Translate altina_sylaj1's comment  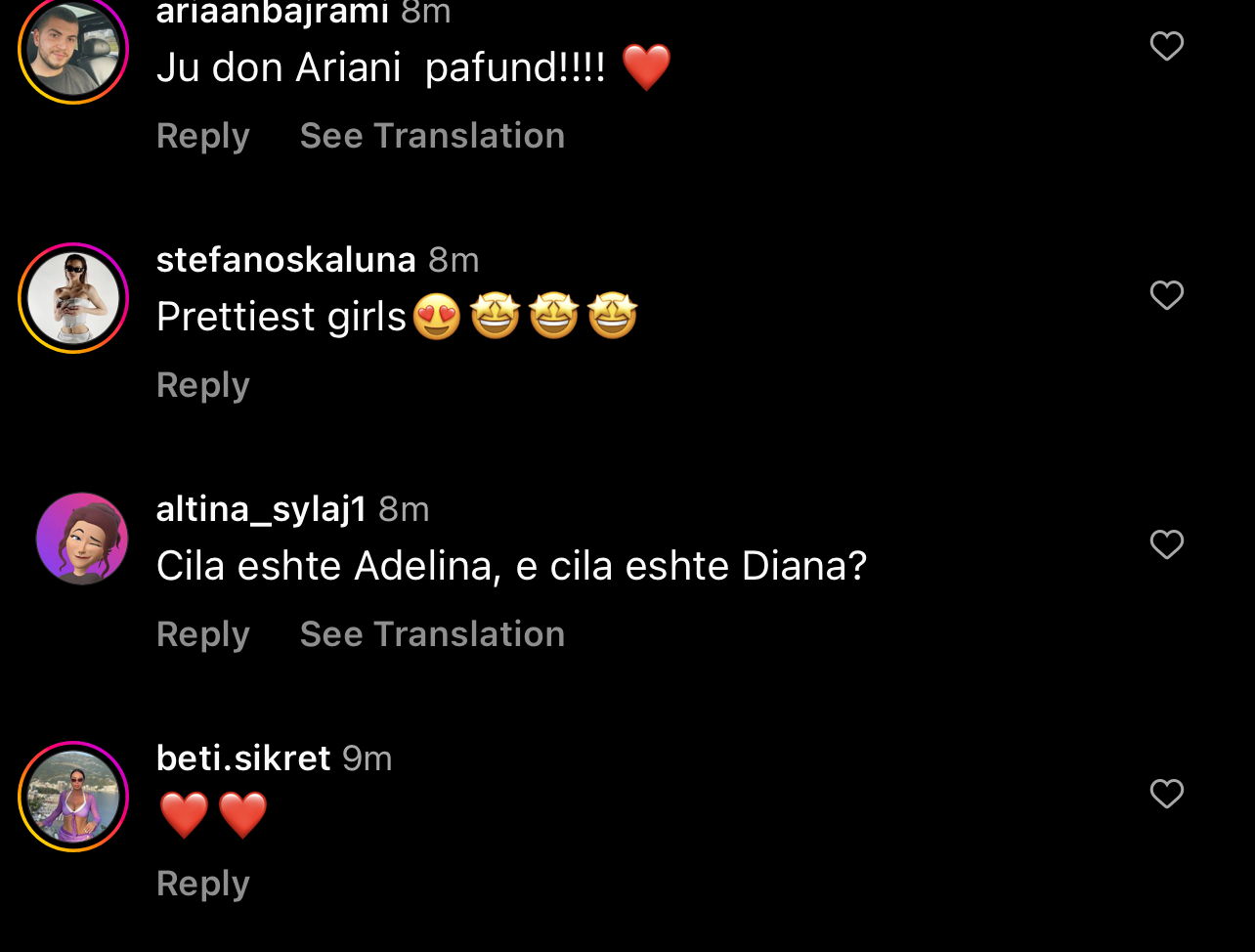432,634
